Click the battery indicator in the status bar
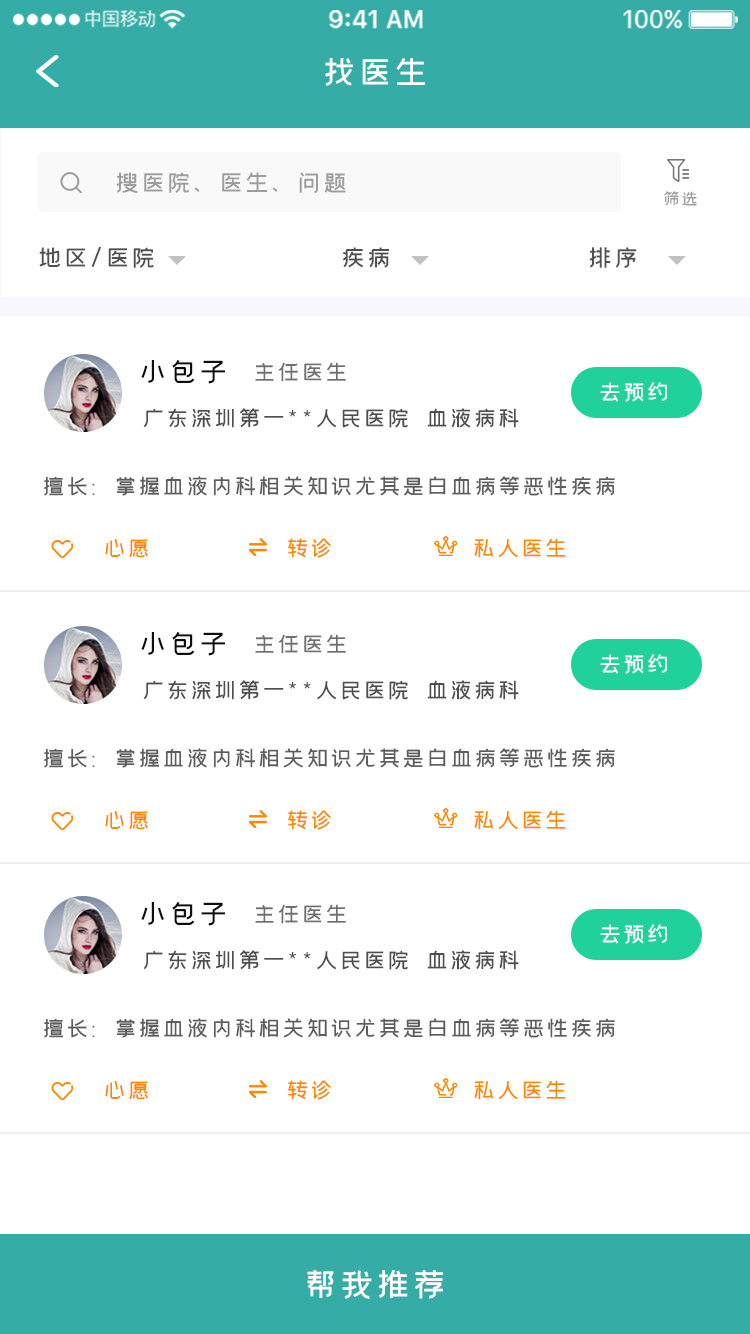Screen dimensions: 750x1334 tap(711, 18)
